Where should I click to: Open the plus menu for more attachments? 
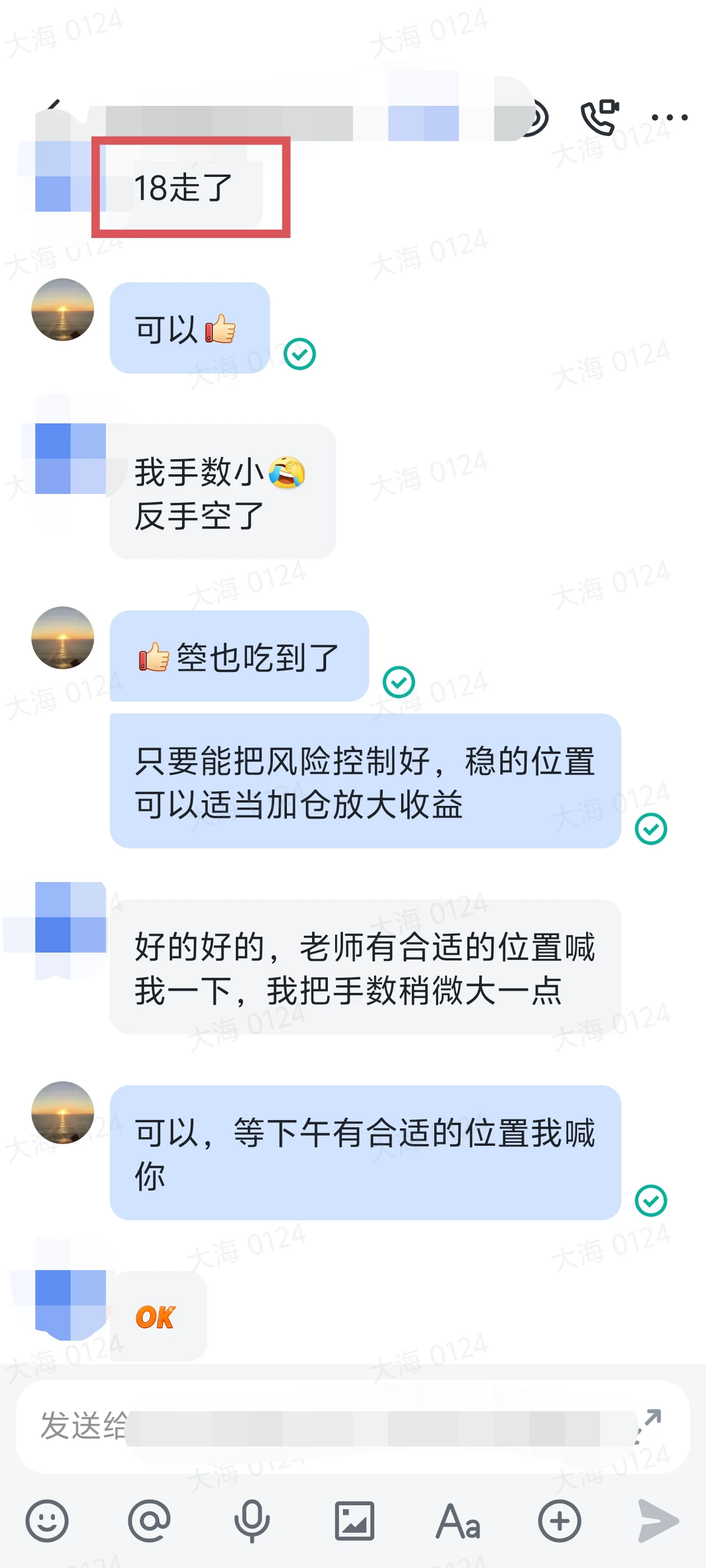point(559,1520)
